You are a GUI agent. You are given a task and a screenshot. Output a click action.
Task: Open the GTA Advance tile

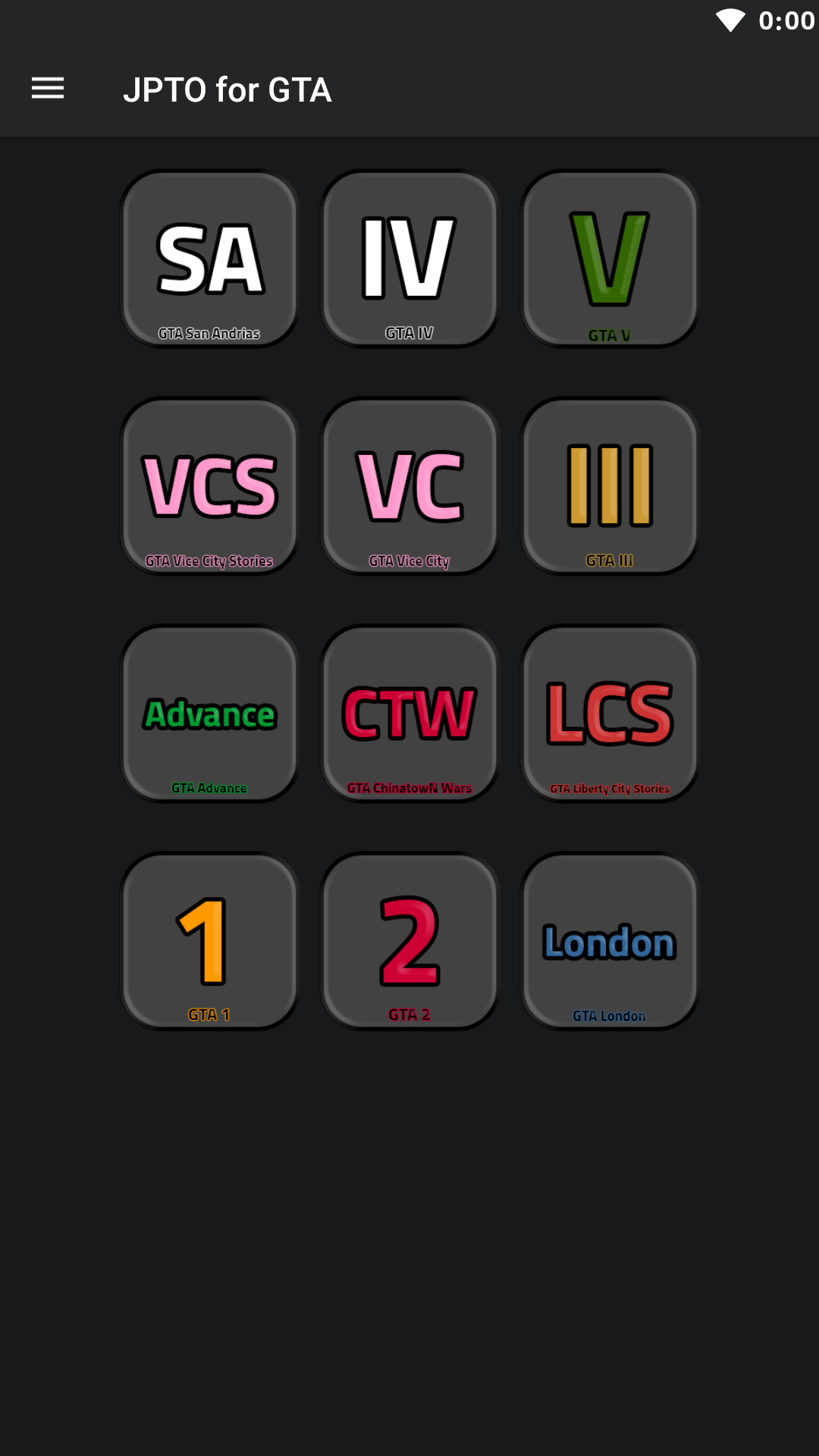click(x=209, y=714)
